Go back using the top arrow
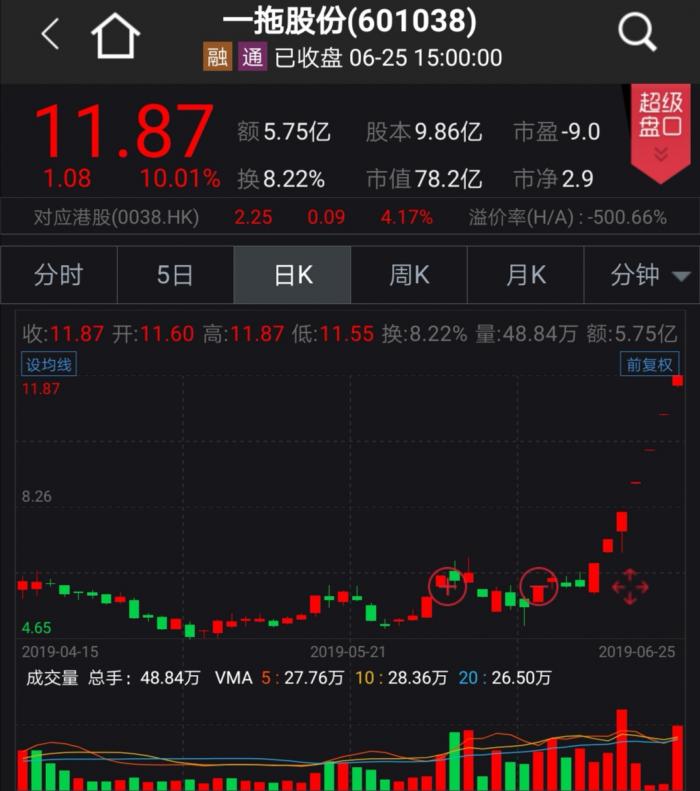Viewport: 700px width, 791px height. click(50, 35)
